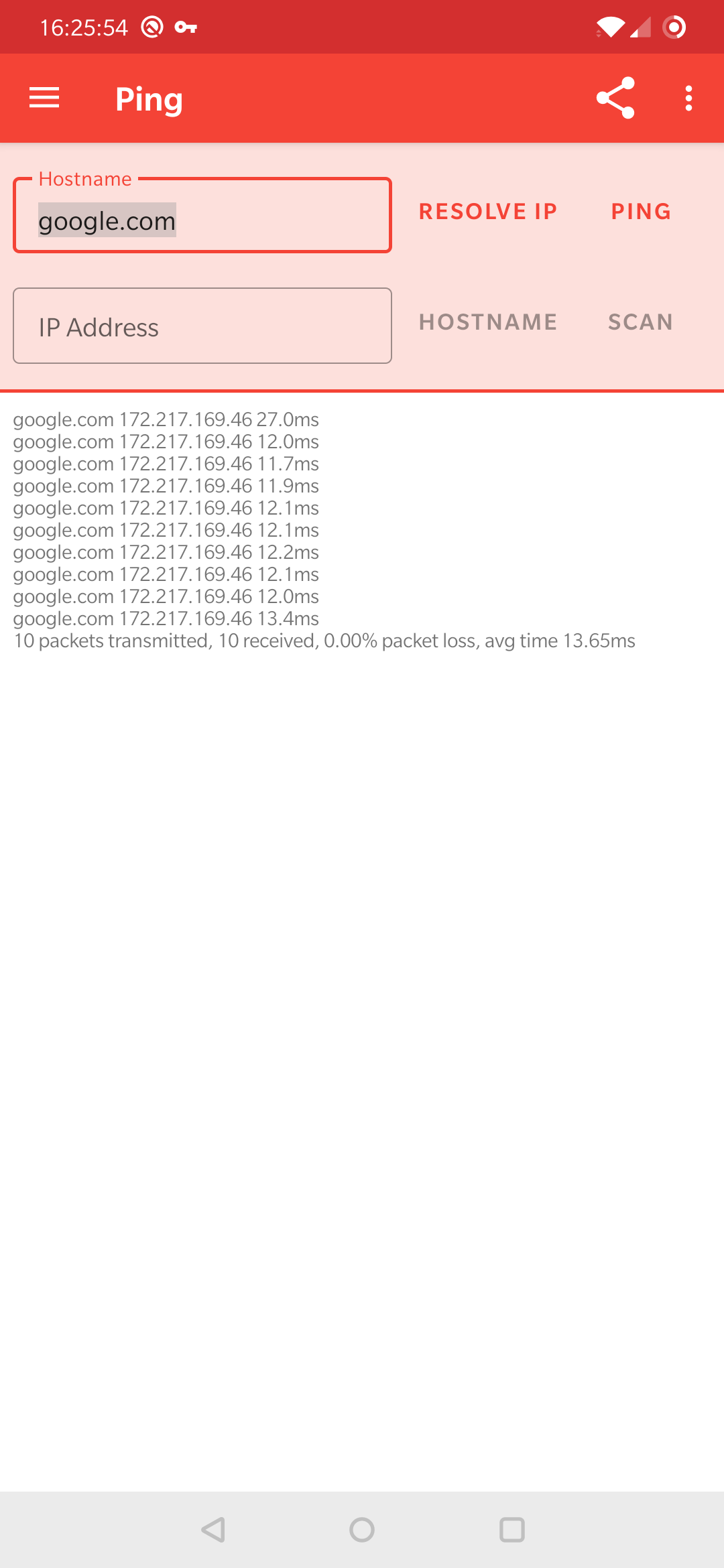724x1568 pixels.
Task: Start a ping to google.com
Action: pos(641,212)
